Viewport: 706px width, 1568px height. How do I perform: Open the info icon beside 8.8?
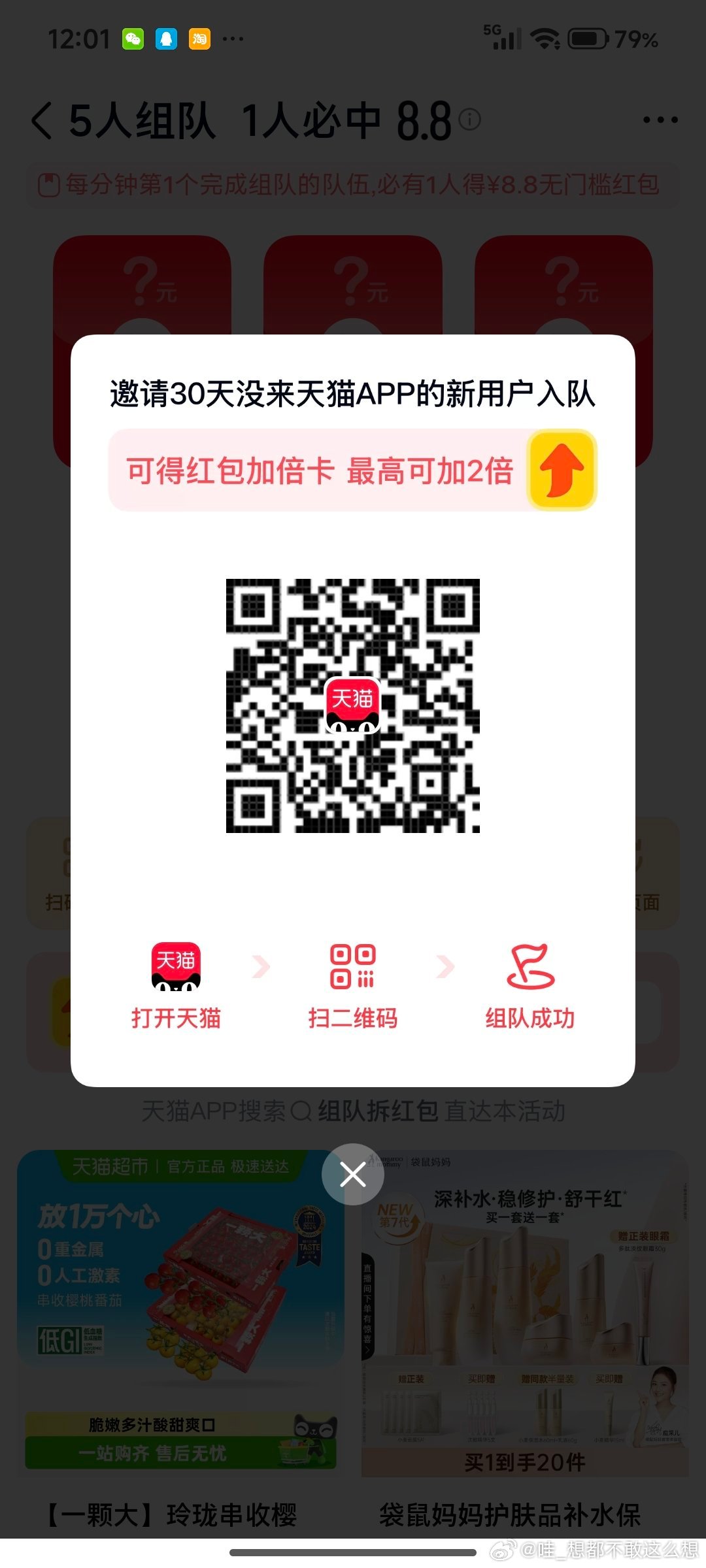pos(469,119)
